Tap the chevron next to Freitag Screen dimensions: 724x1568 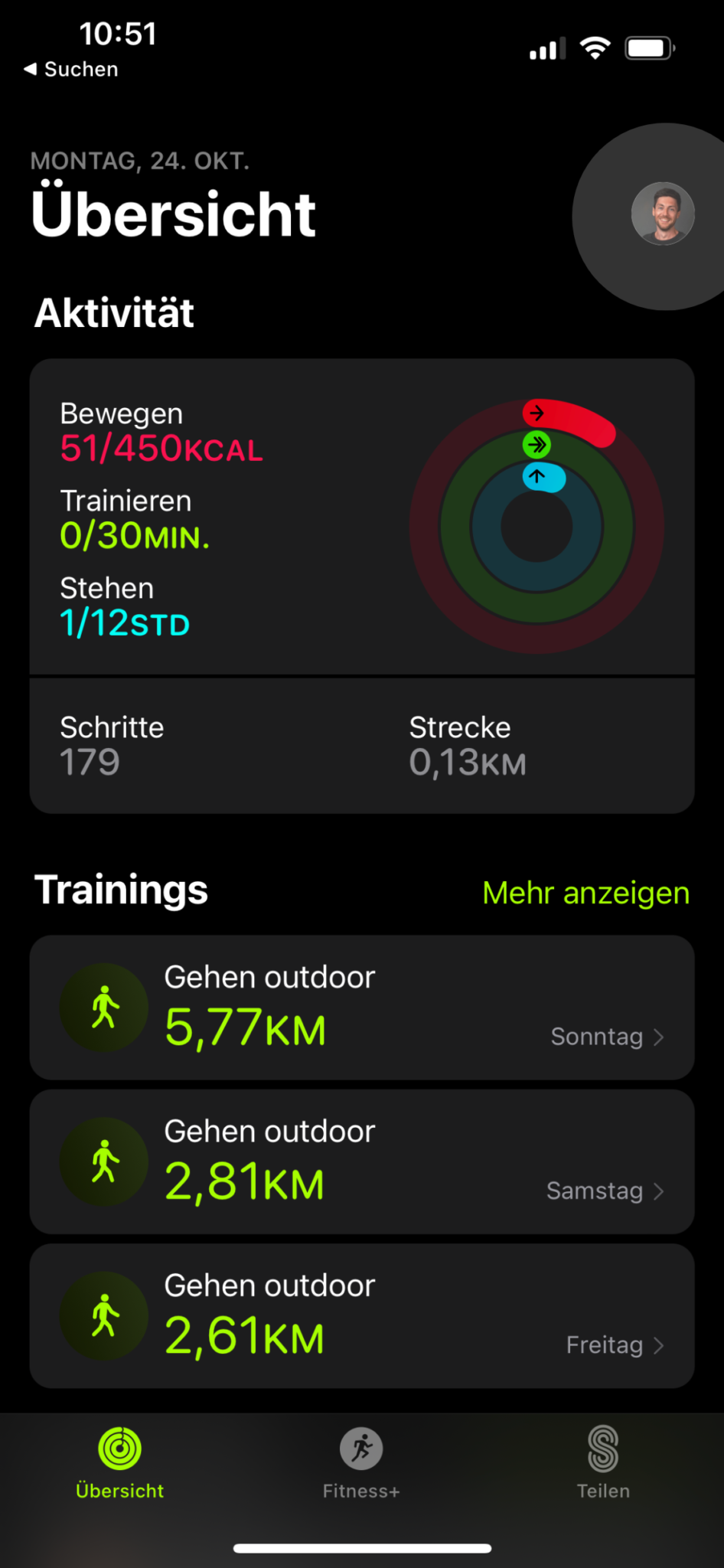[x=658, y=1345]
